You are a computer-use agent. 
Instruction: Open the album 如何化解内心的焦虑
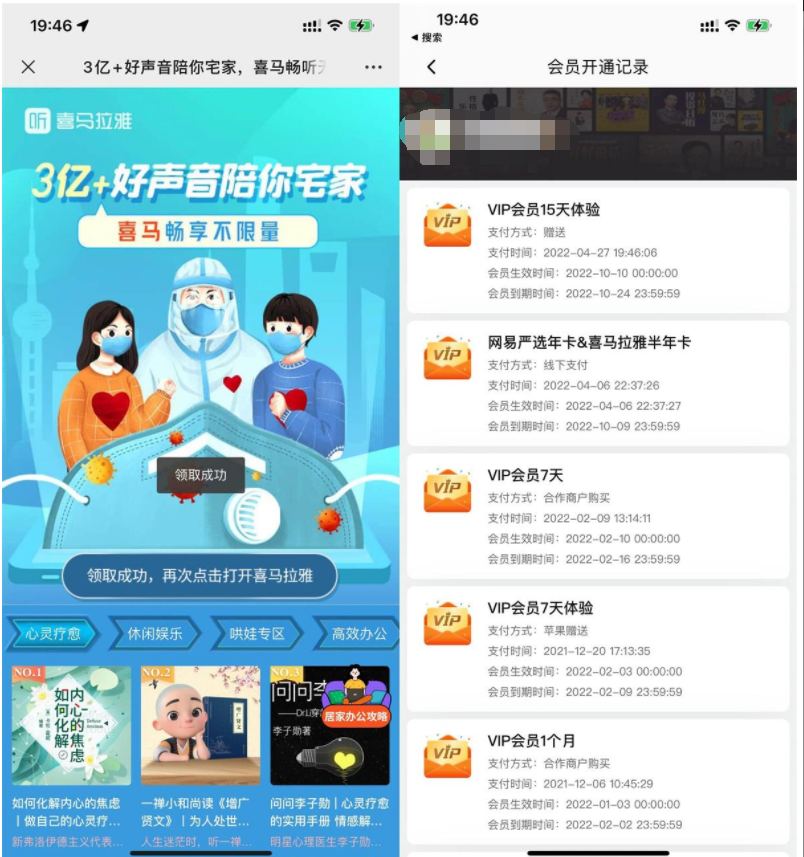(71, 725)
